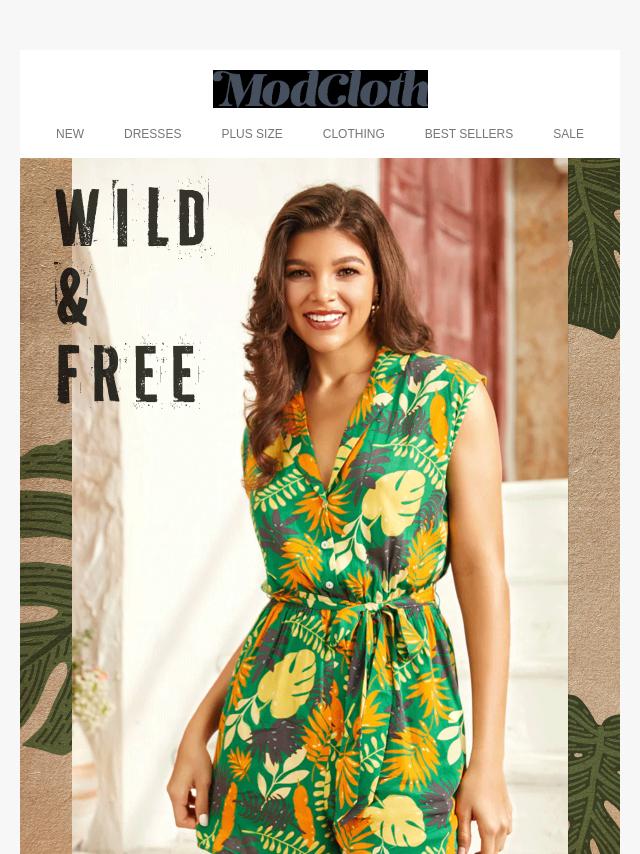This screenshot has height=854, width=640.
Task: Go to the DRESSES section
Action: (152, 134)
